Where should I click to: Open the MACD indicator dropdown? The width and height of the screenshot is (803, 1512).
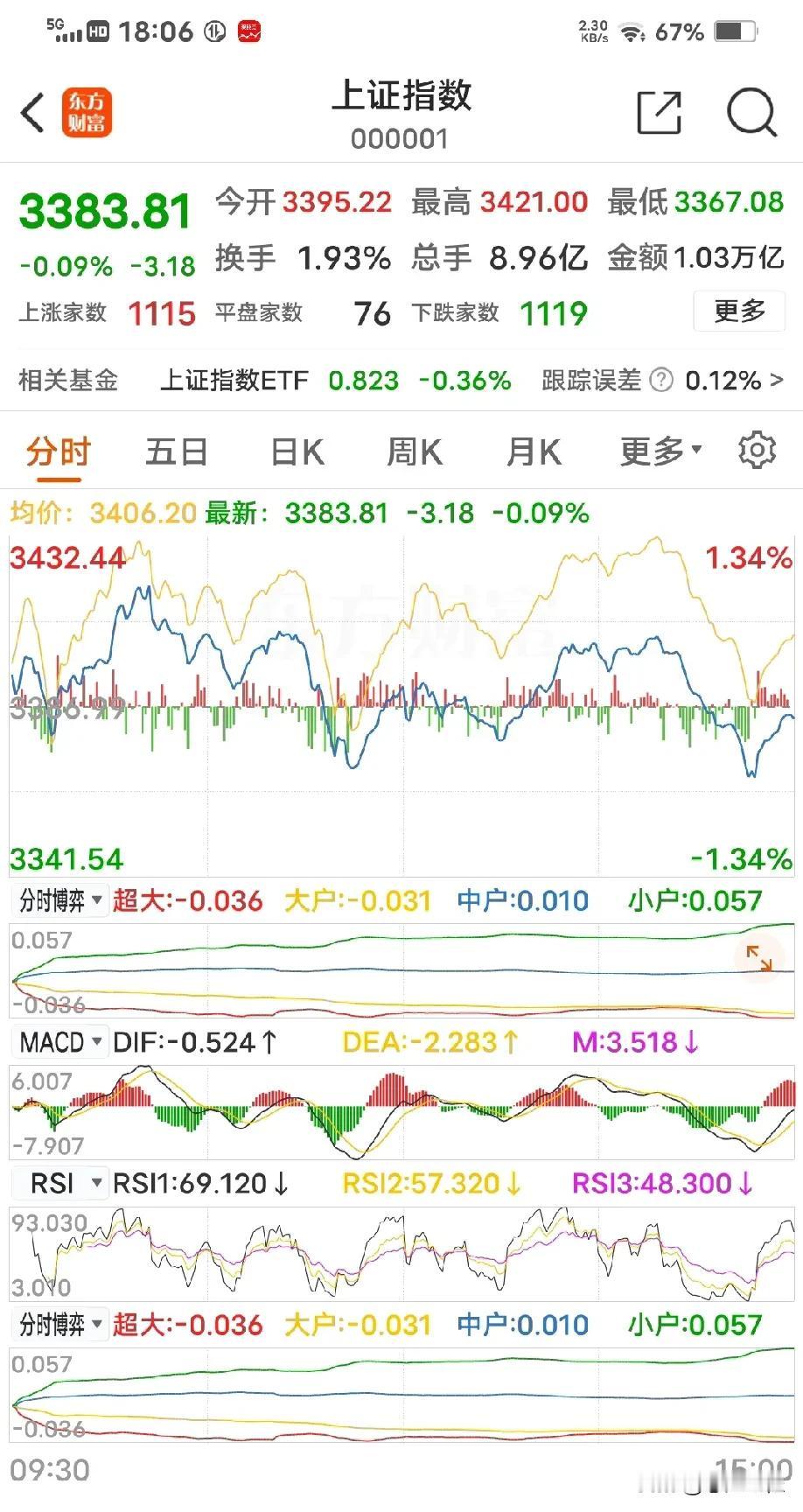59,1042
